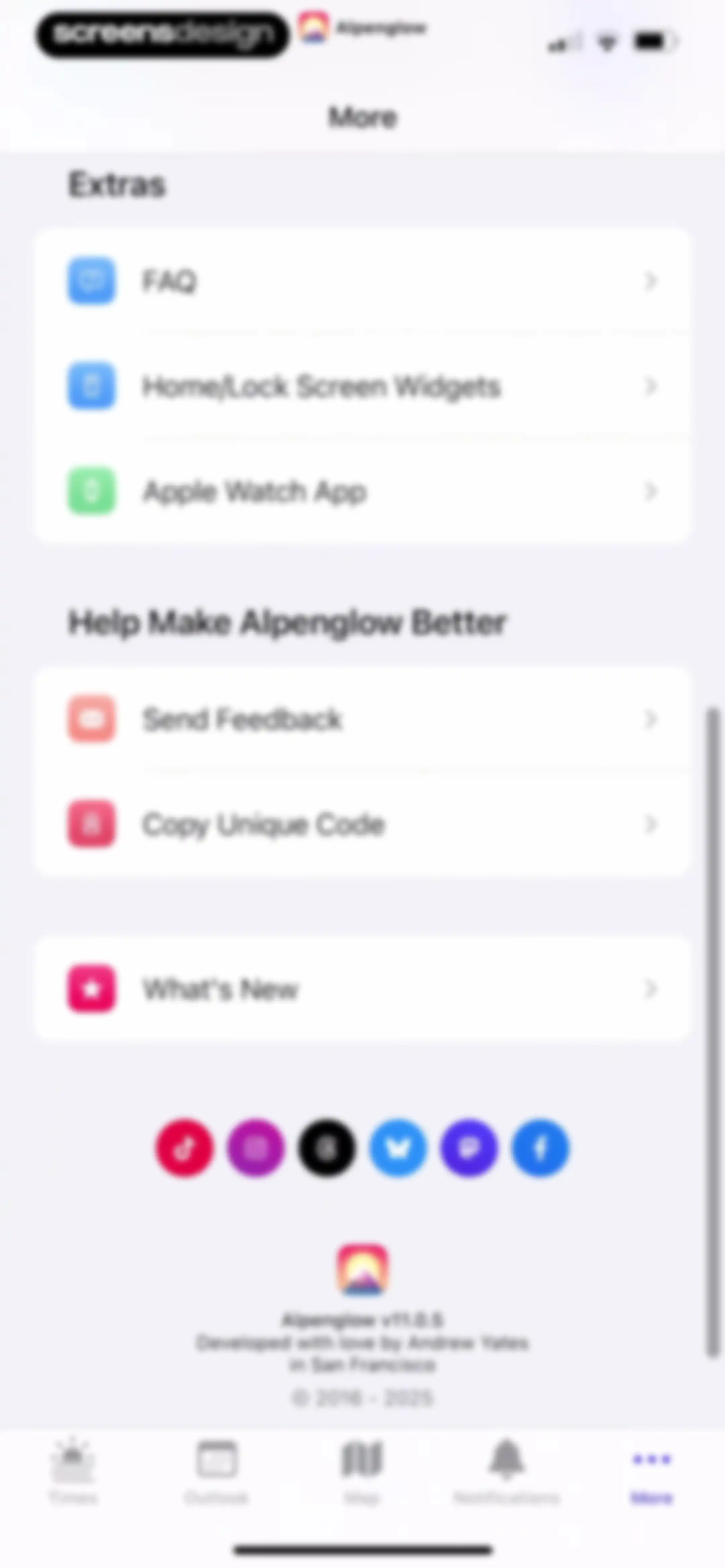
Task: Switch to the Times tab
Action: [x=72, y=1471]
